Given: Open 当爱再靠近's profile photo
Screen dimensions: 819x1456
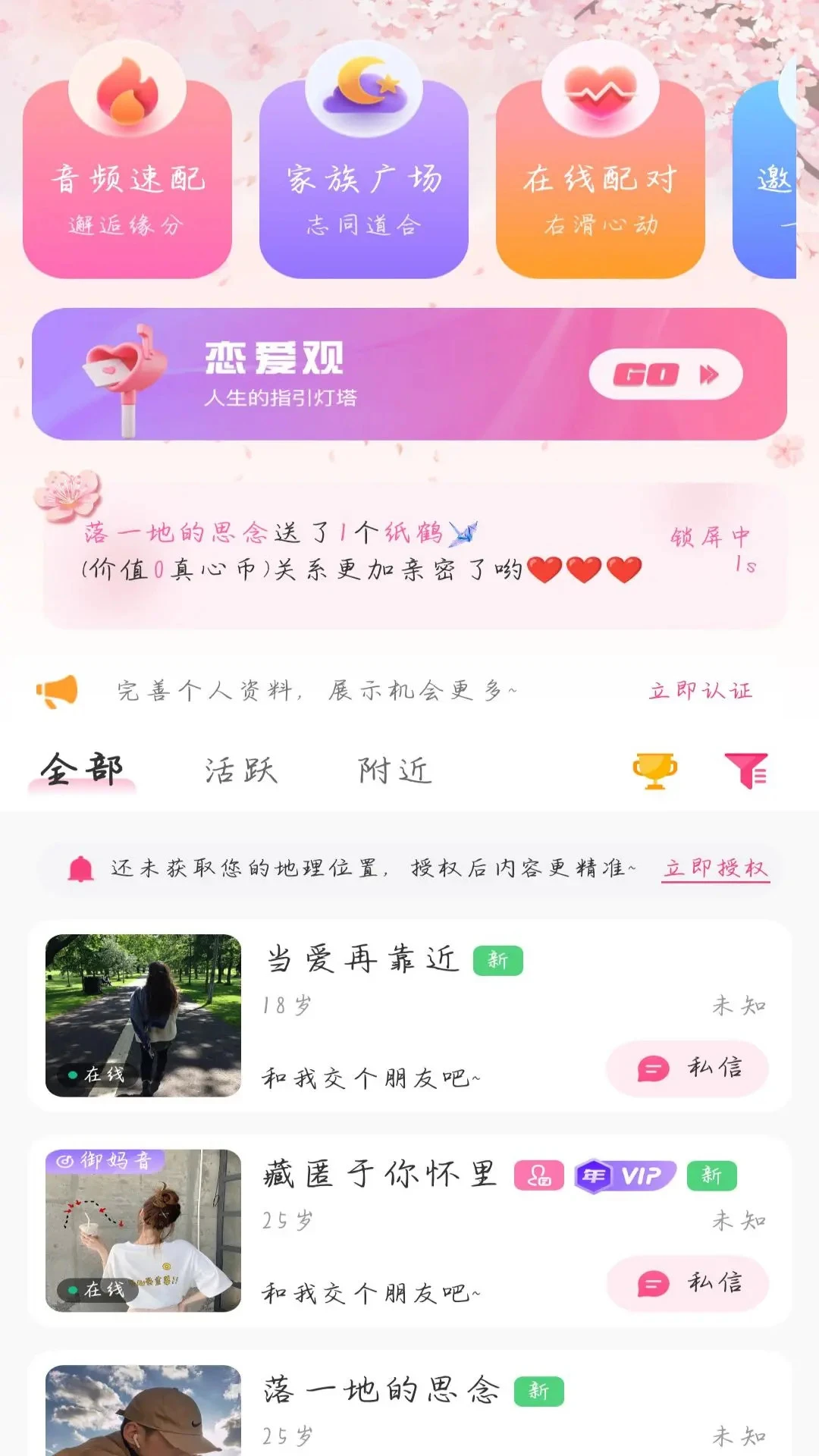Looking at the screenshot, I should (143, 1015).
